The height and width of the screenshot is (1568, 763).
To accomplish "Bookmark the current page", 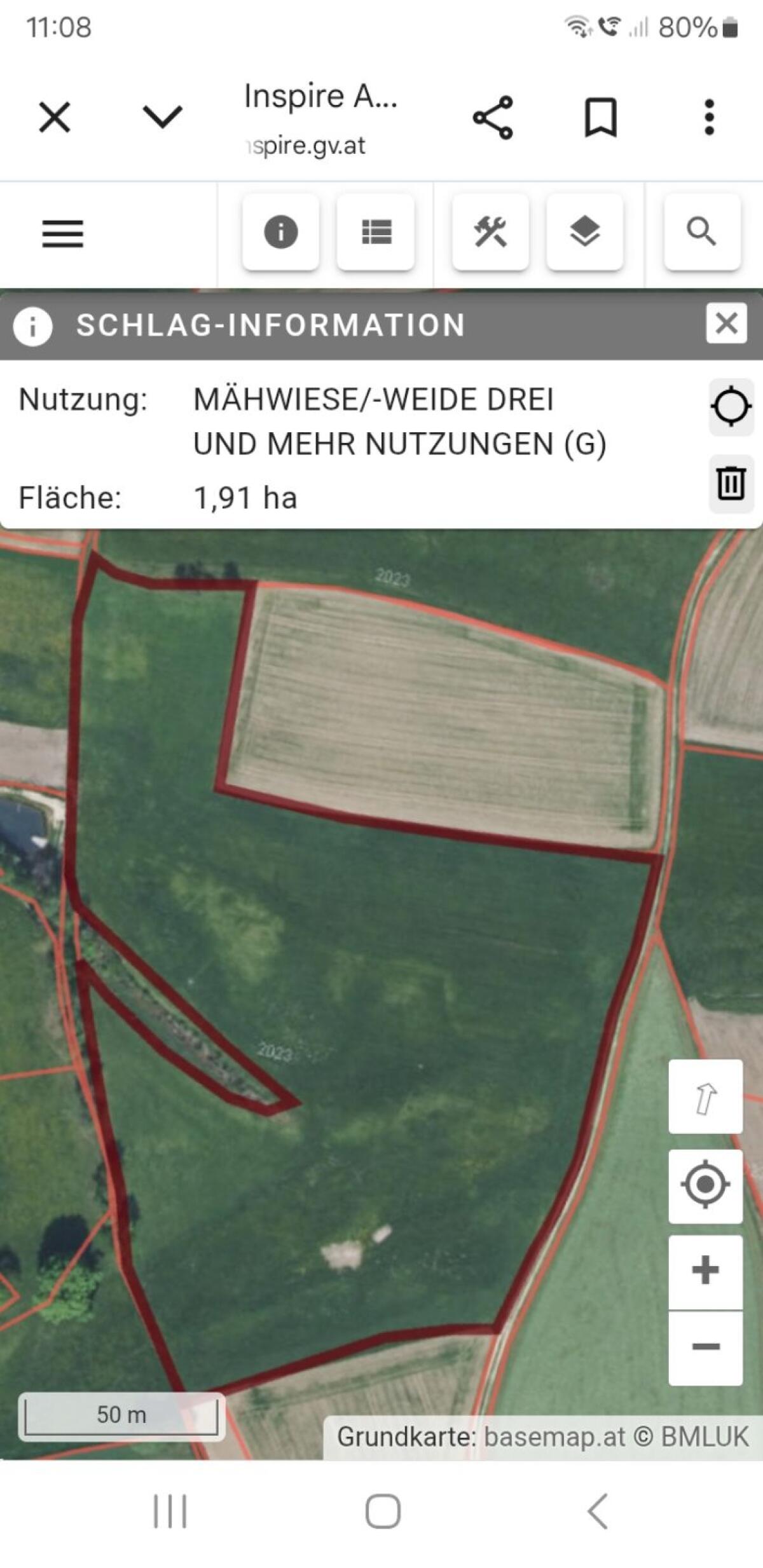I will click(600, 118).
